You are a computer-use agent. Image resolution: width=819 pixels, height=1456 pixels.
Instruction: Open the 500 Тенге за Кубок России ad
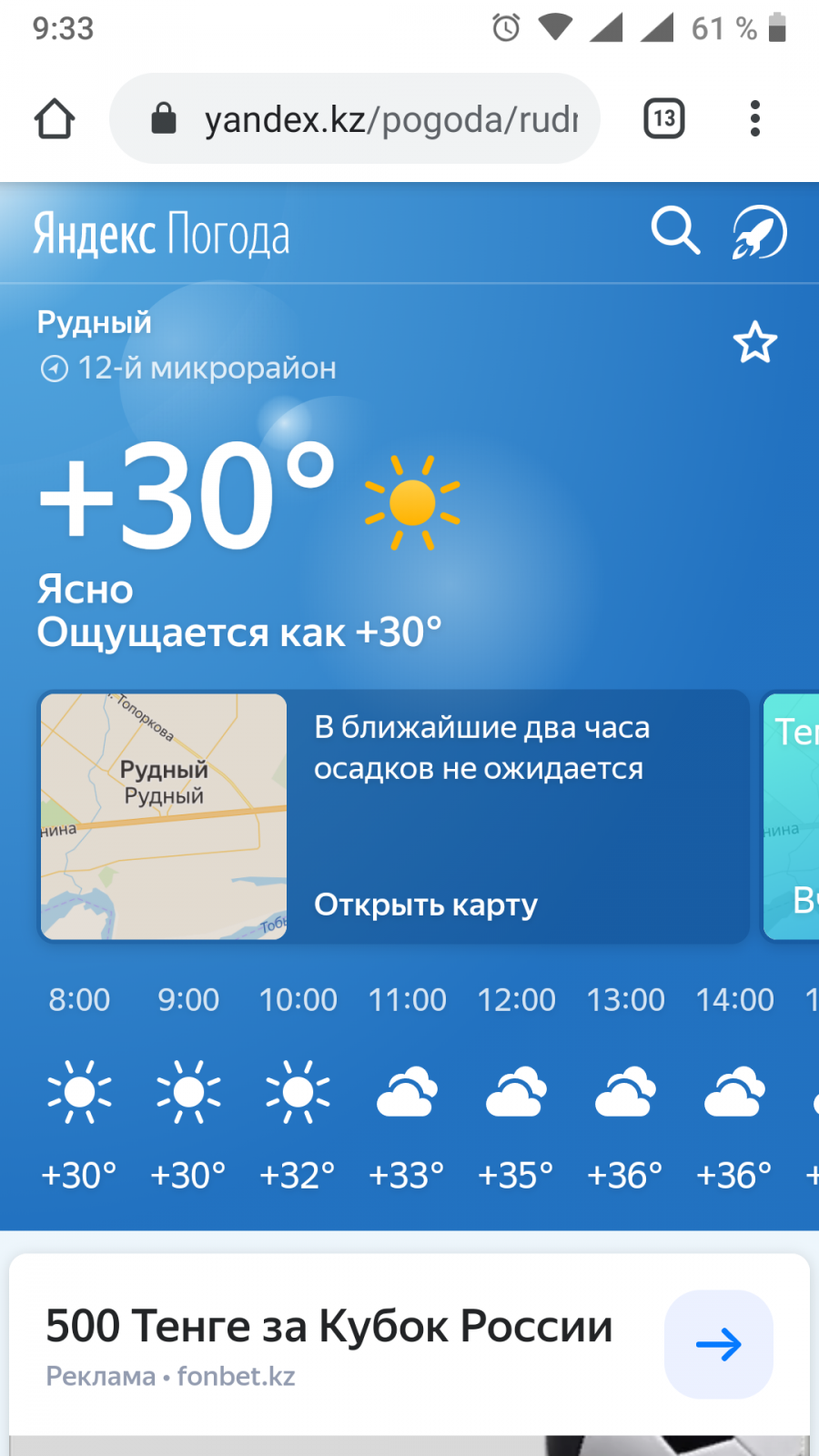(329, 1326)
